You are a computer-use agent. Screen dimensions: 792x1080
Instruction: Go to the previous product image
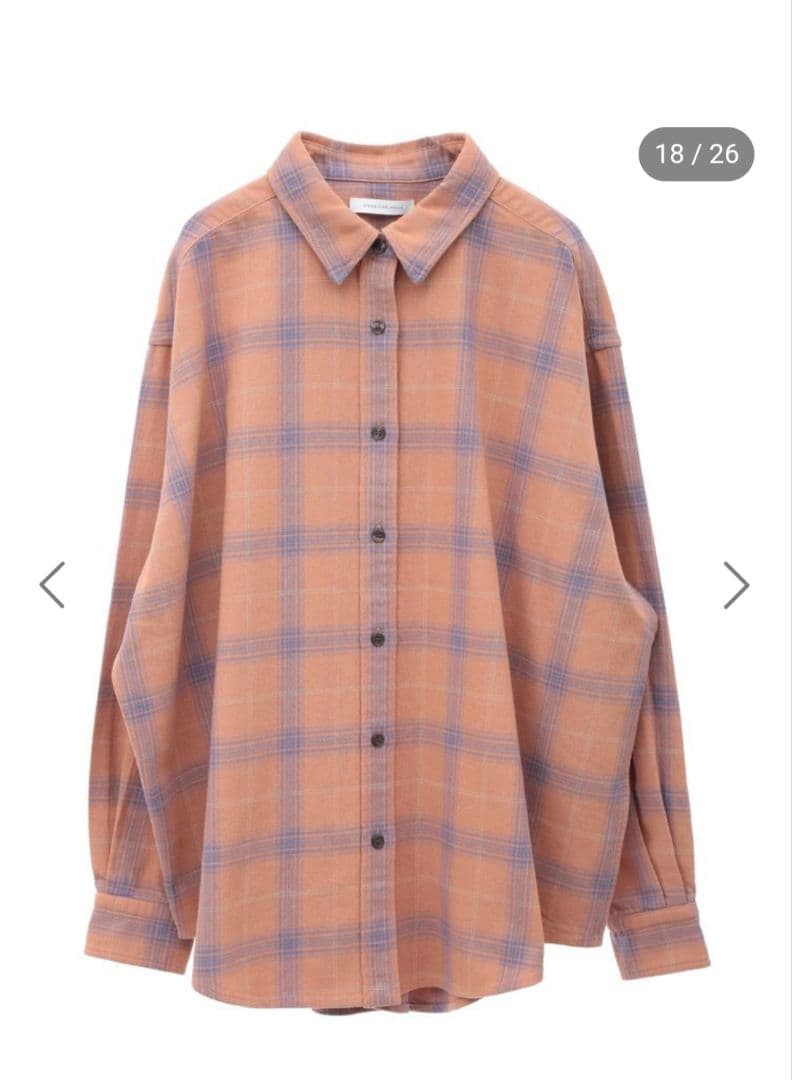point(52,585)
